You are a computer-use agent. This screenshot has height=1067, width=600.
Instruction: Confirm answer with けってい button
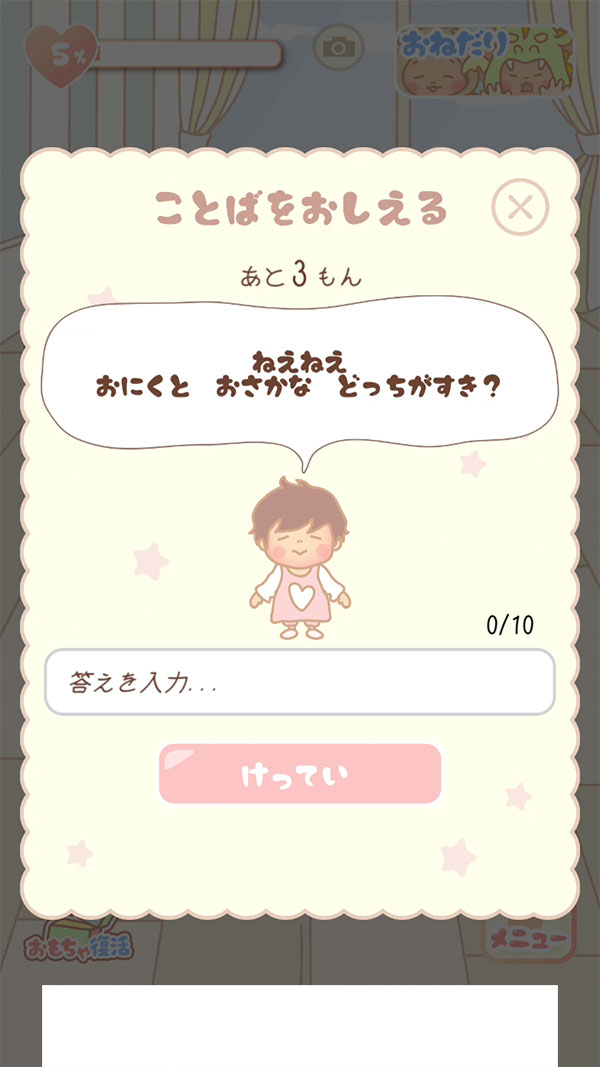coord(300,774)
